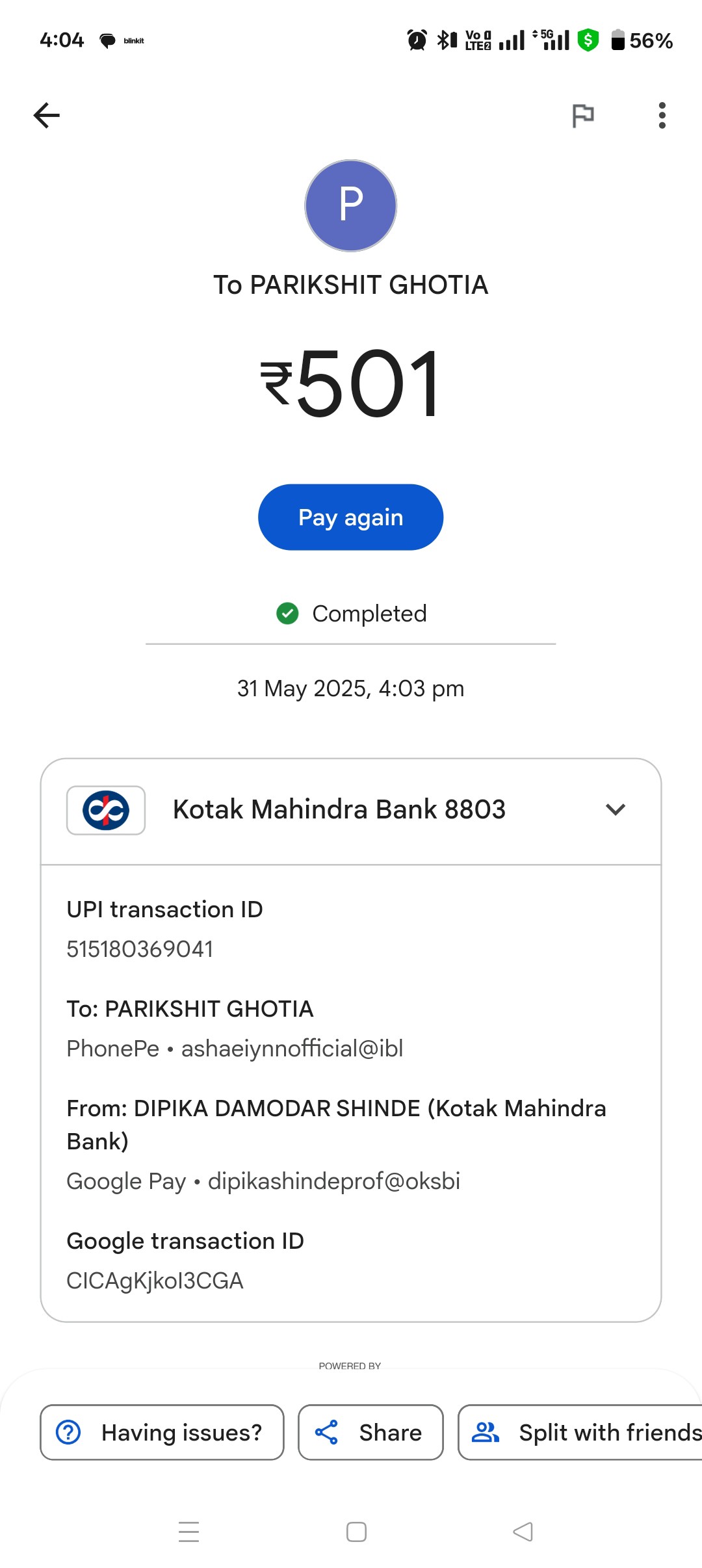The width and height of the screenshot is (702, 1568).
Task: Report this transaction with the flag icon
Action: (x=582, y=116)
